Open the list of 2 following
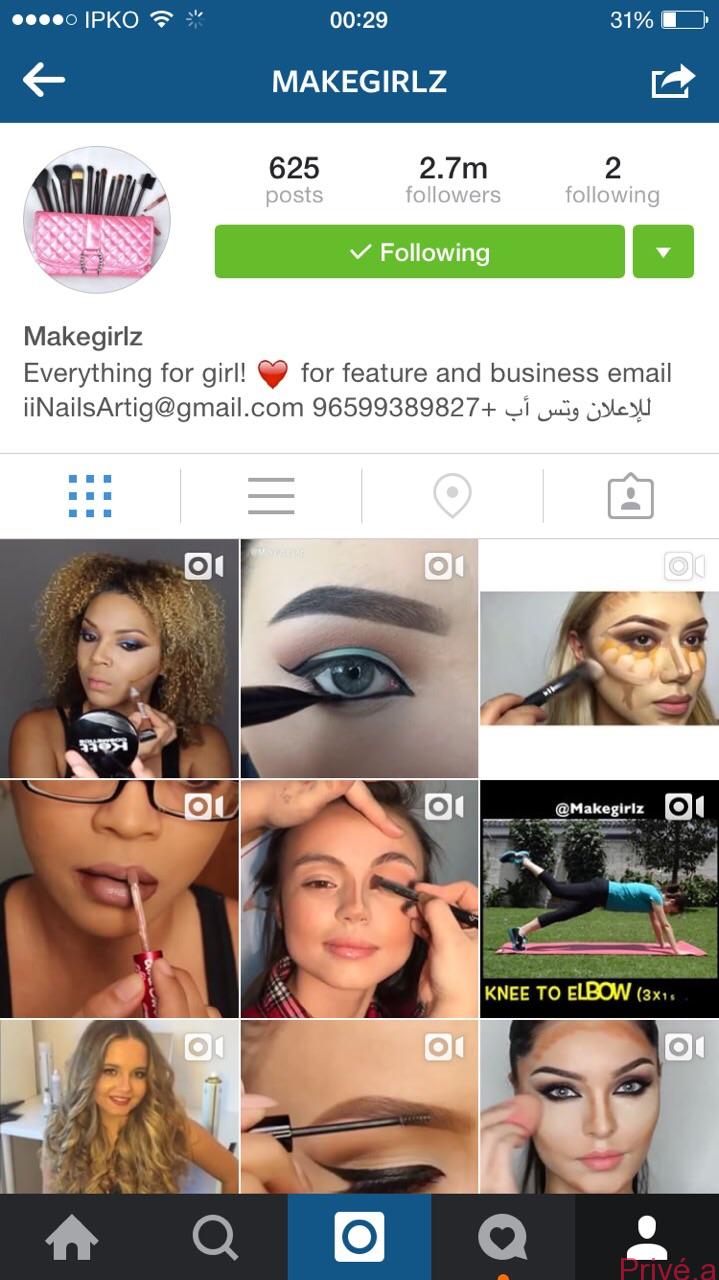Screen dimensions: 719x1280 coord(612,179)
